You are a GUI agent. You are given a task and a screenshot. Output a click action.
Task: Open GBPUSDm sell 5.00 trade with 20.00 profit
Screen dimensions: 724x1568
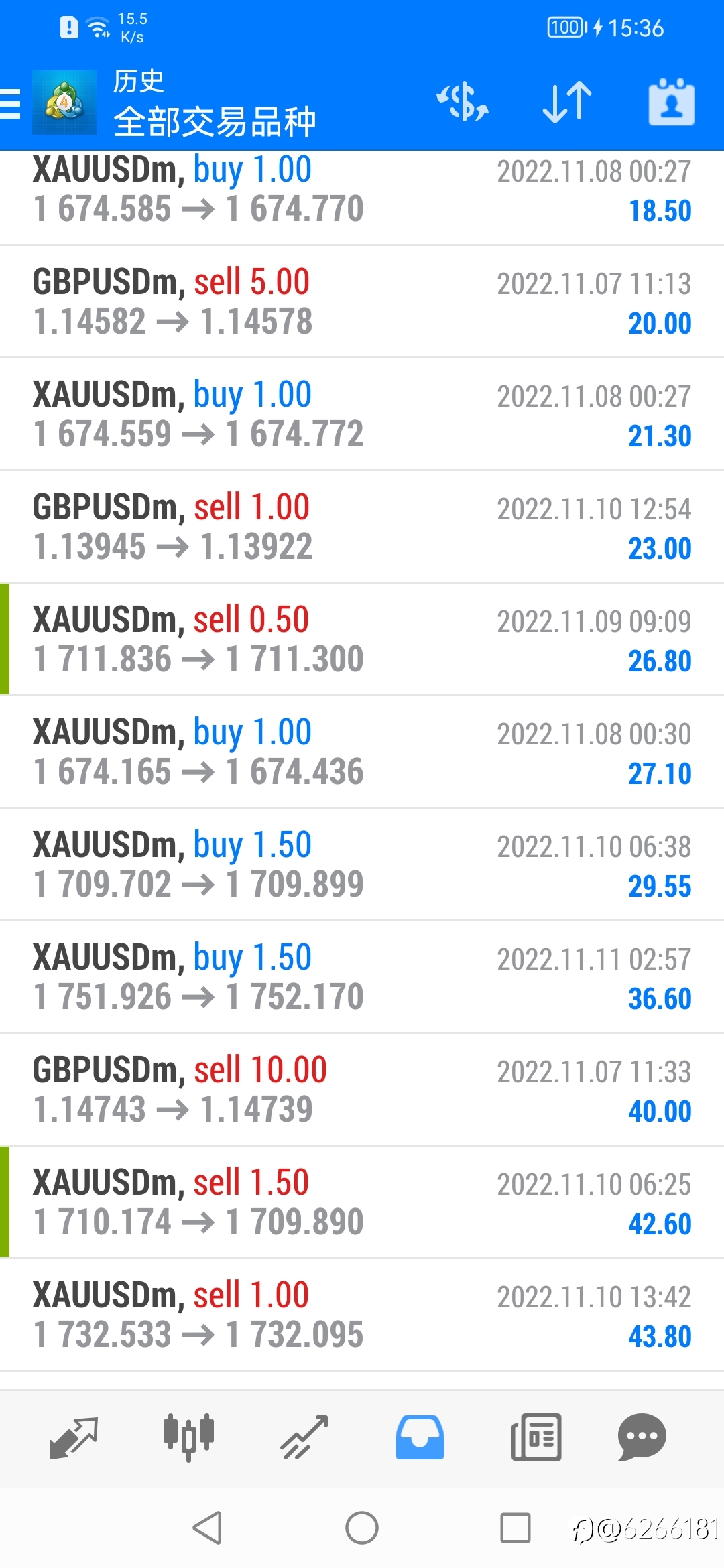click(362, 302)
